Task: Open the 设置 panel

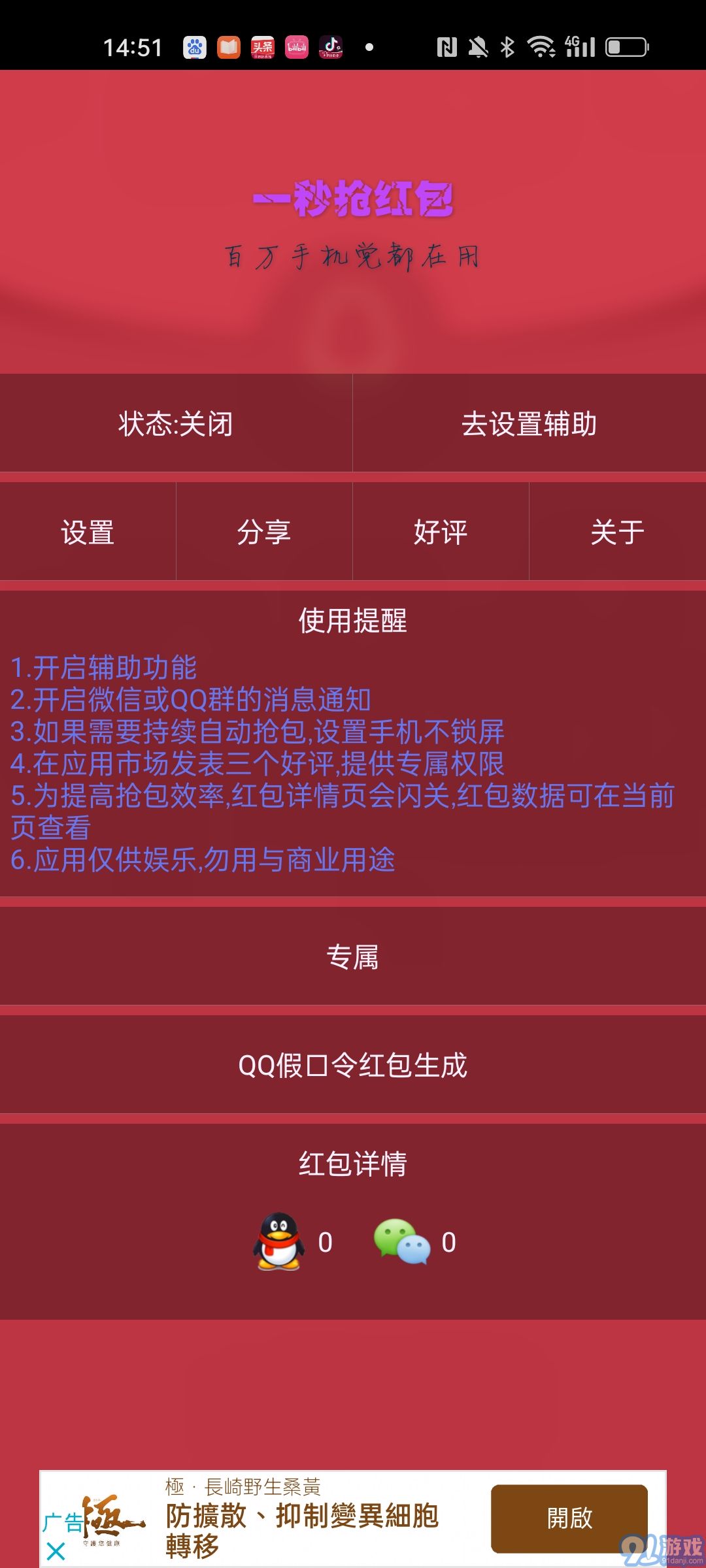Action: 87,531
